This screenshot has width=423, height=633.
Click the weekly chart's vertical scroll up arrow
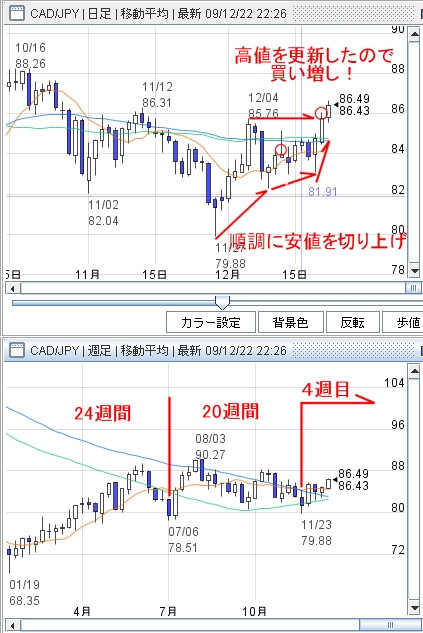415,371
